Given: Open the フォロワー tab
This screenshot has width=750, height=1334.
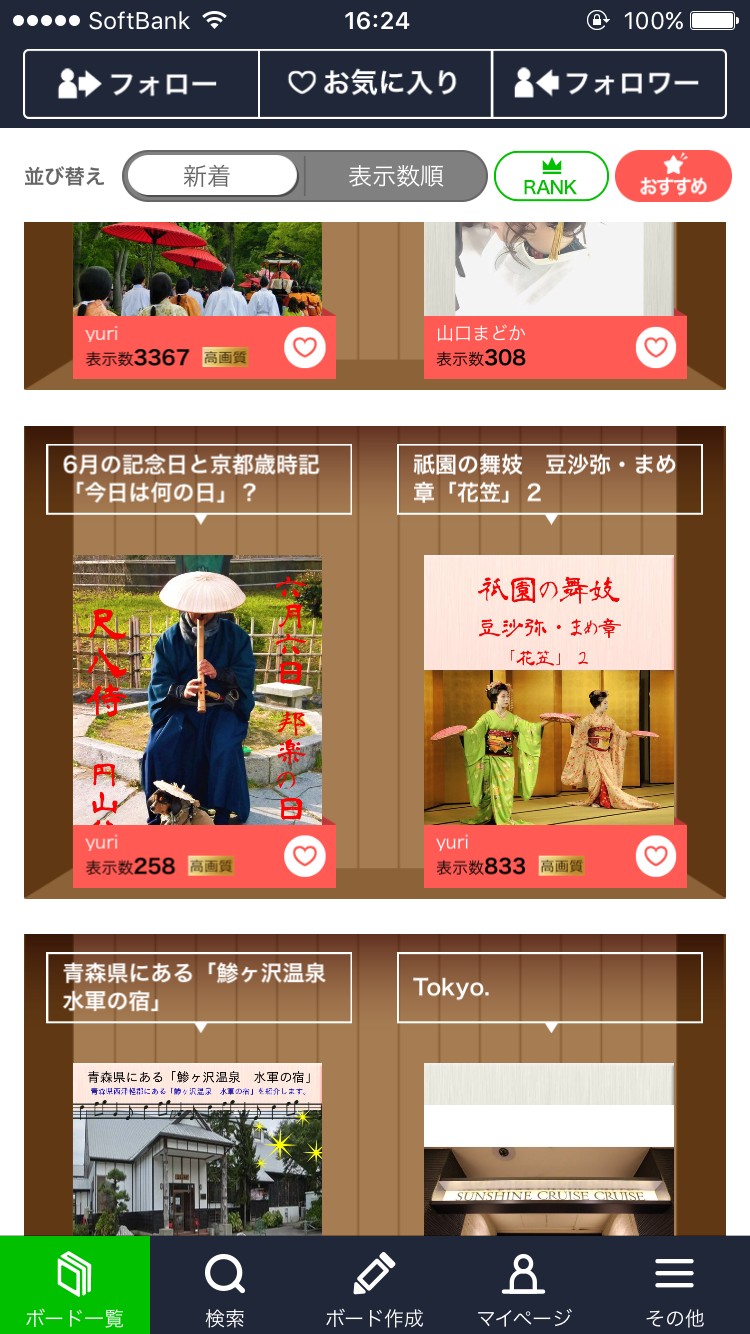Looking at the screenshot, I should [x=609, y=84].
